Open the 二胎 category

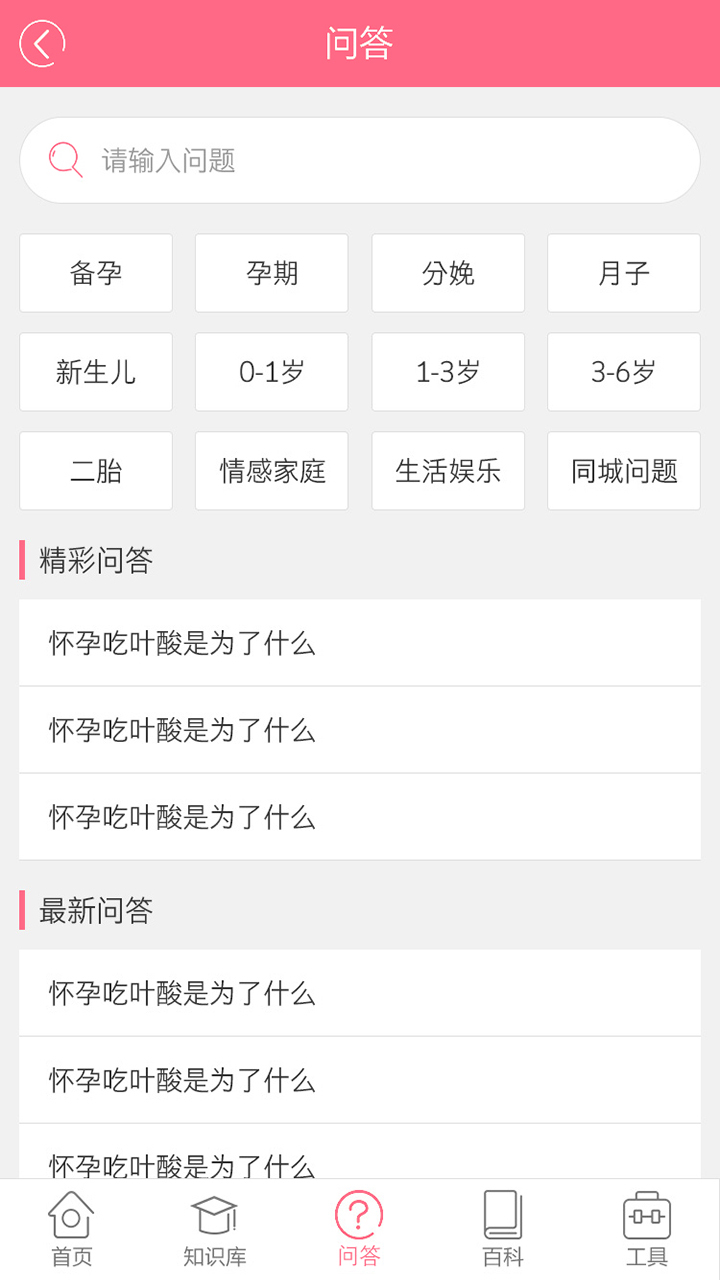(x=96, y=471)
